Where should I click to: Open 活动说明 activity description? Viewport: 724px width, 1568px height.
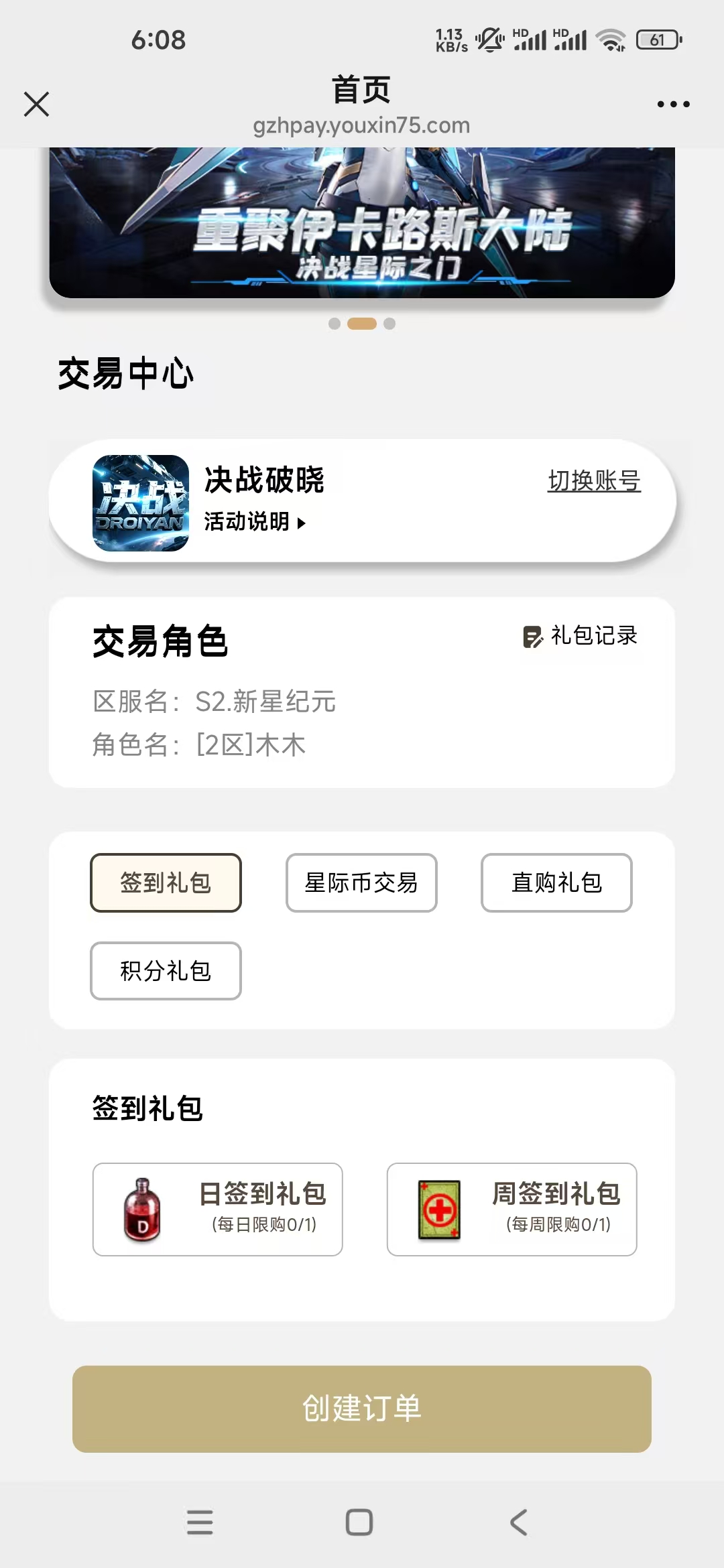(255, 521)
